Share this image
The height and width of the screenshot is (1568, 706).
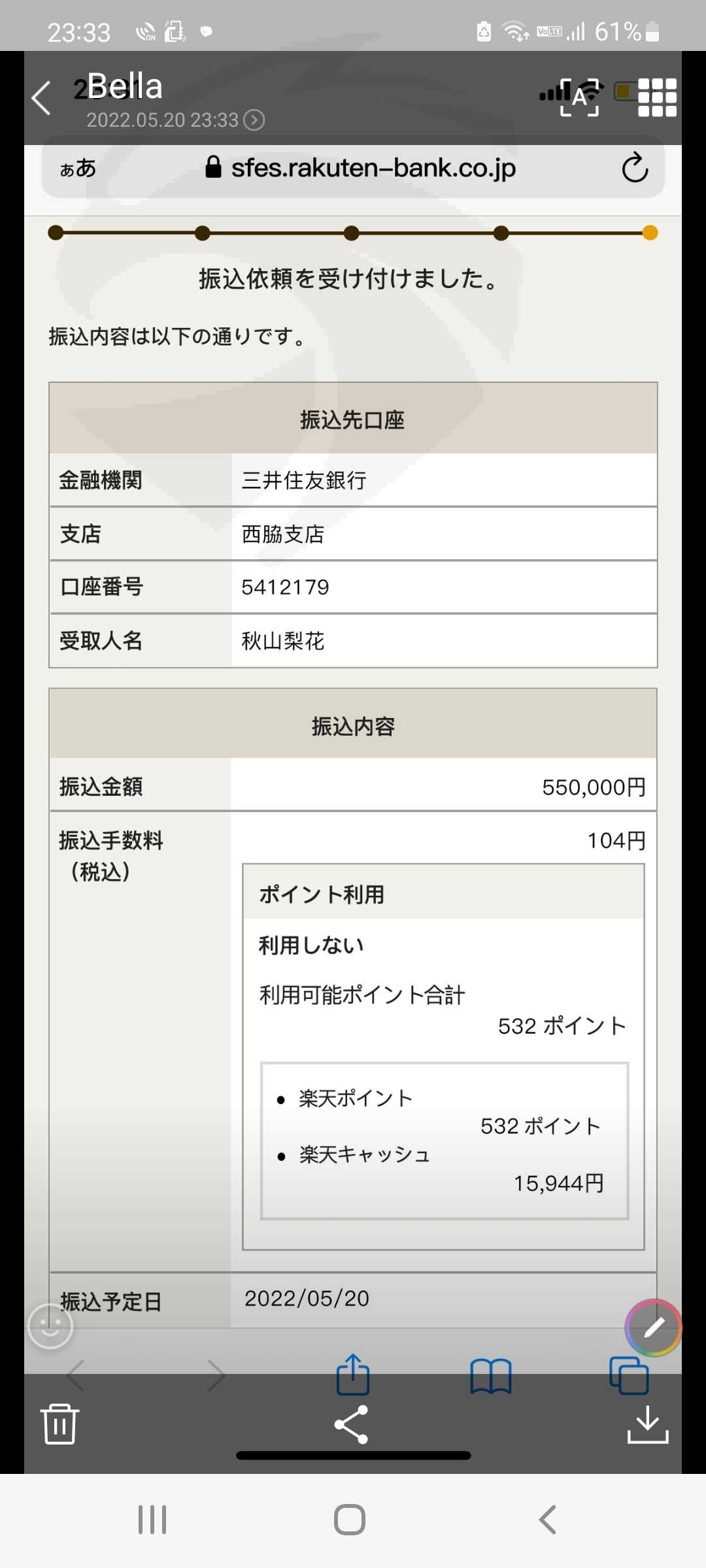pos(352,1424)
